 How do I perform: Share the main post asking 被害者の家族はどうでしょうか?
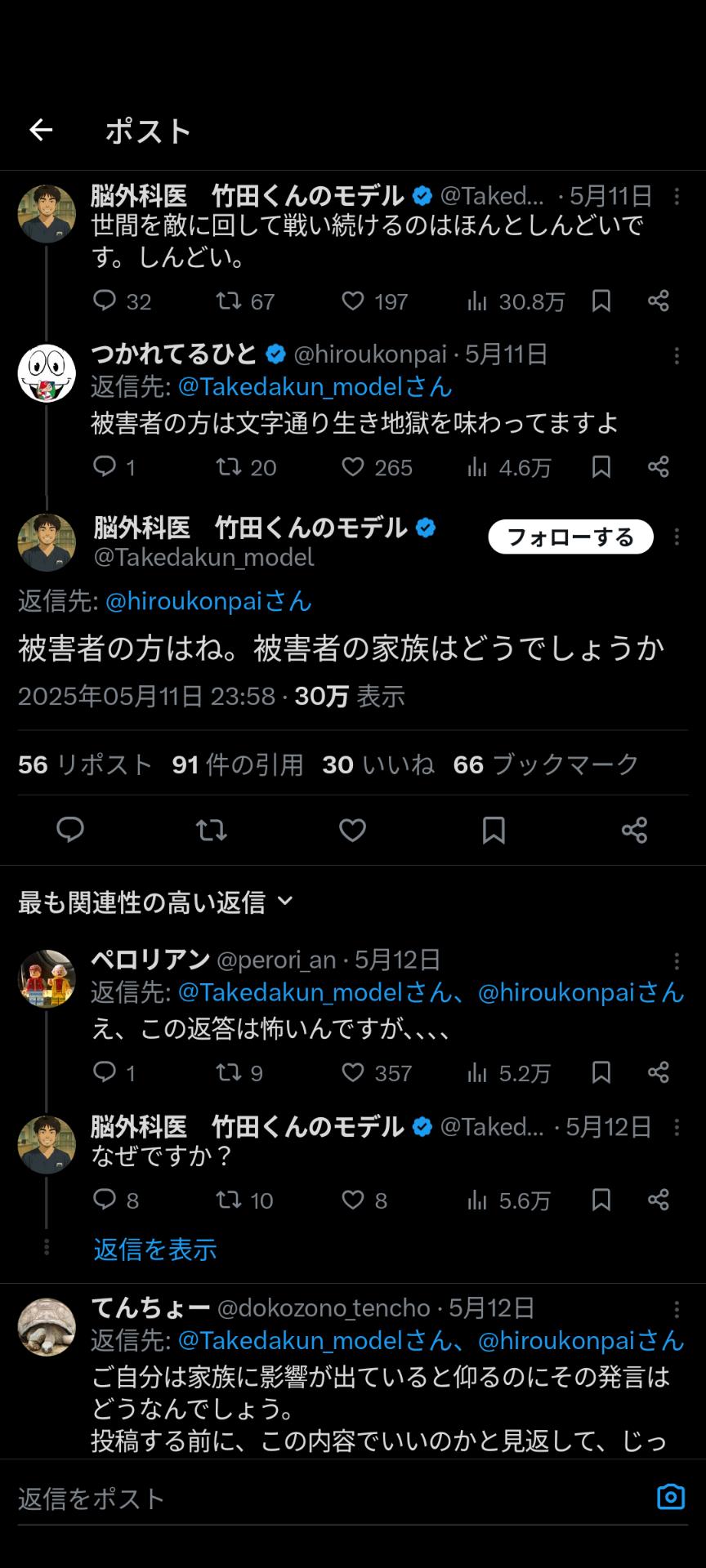(x=634, y=831)
